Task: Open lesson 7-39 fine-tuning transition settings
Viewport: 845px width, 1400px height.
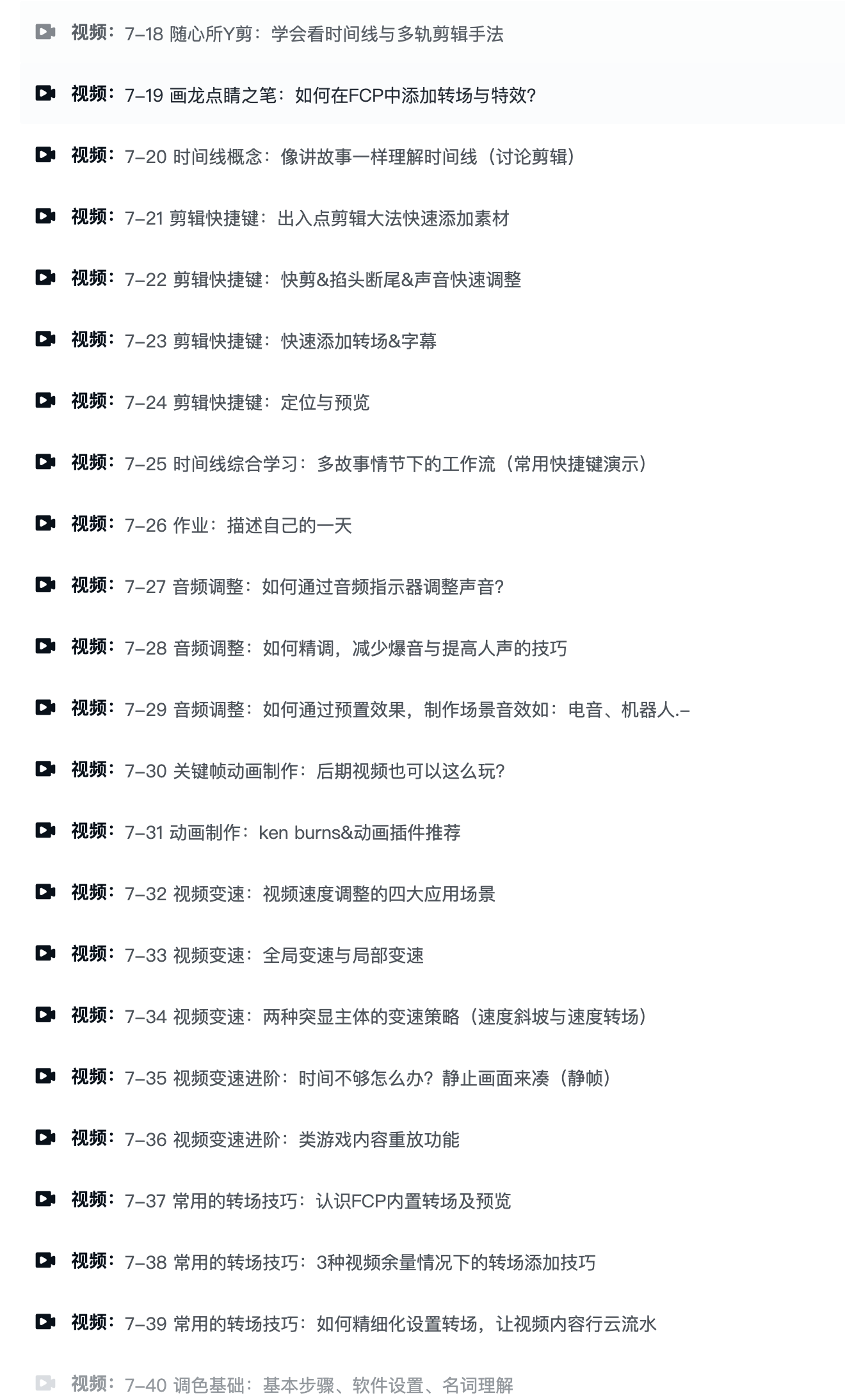Action: (x=390, y=1324)
